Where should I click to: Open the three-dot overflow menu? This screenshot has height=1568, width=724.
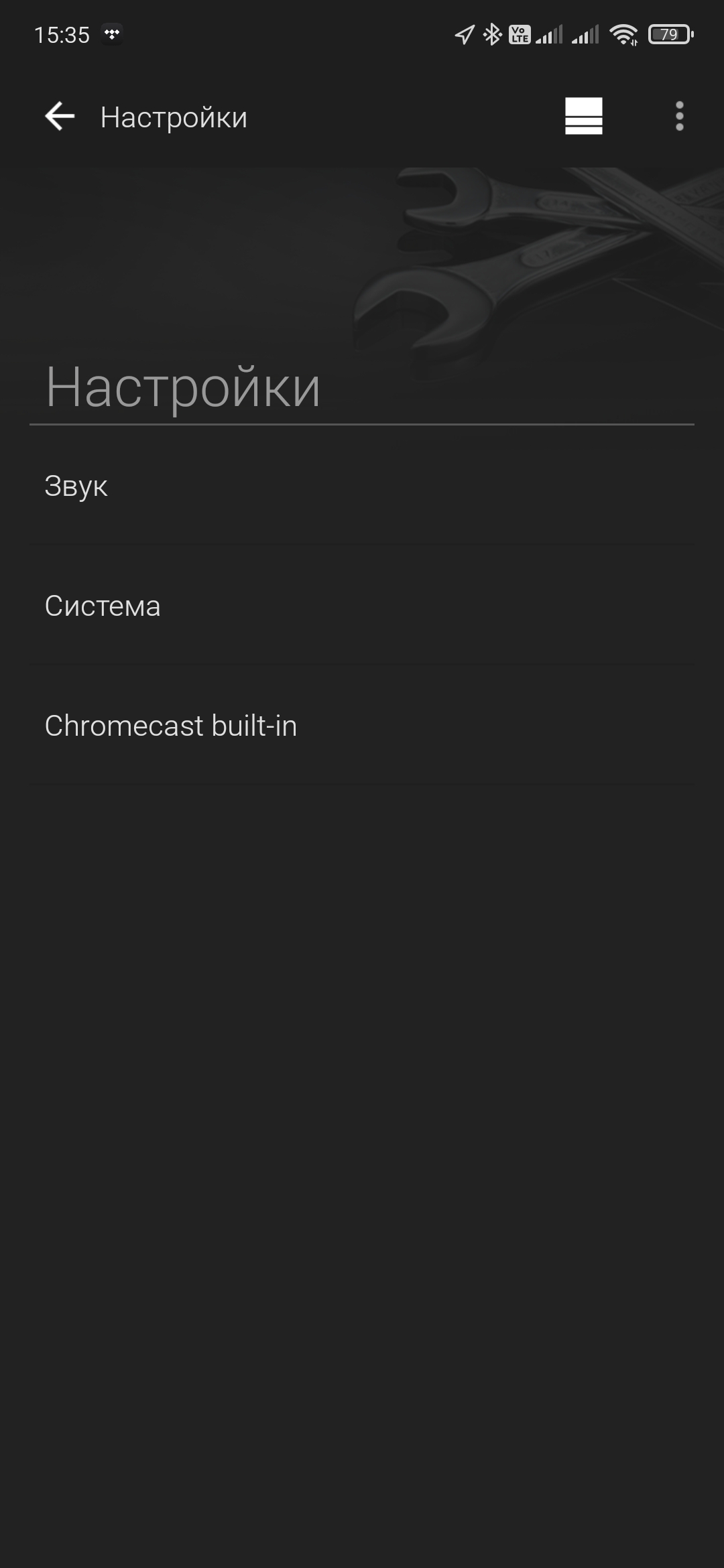pos(679,117)
